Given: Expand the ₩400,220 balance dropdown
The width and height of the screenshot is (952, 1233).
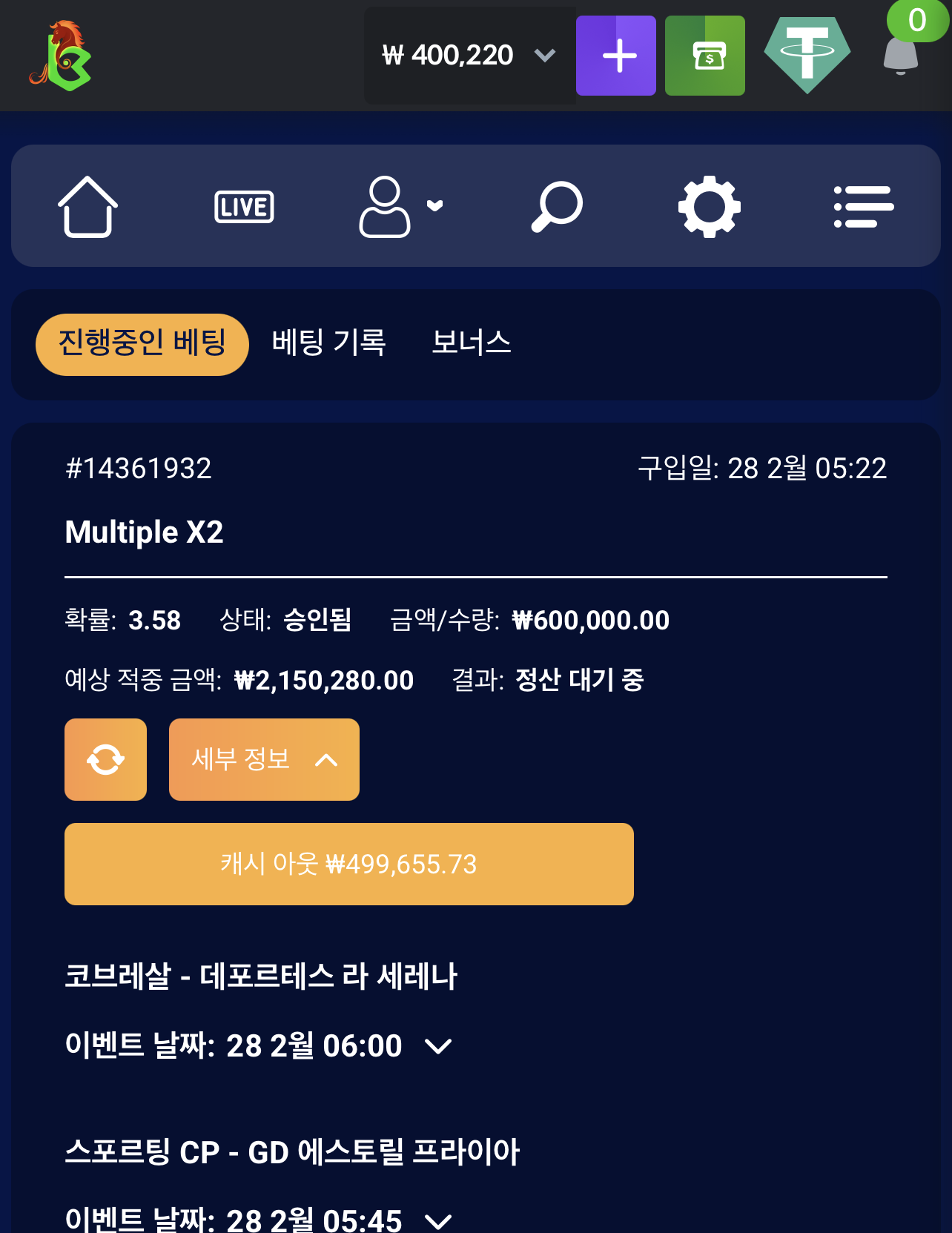Looking at the screenshot, I should 545,55.
